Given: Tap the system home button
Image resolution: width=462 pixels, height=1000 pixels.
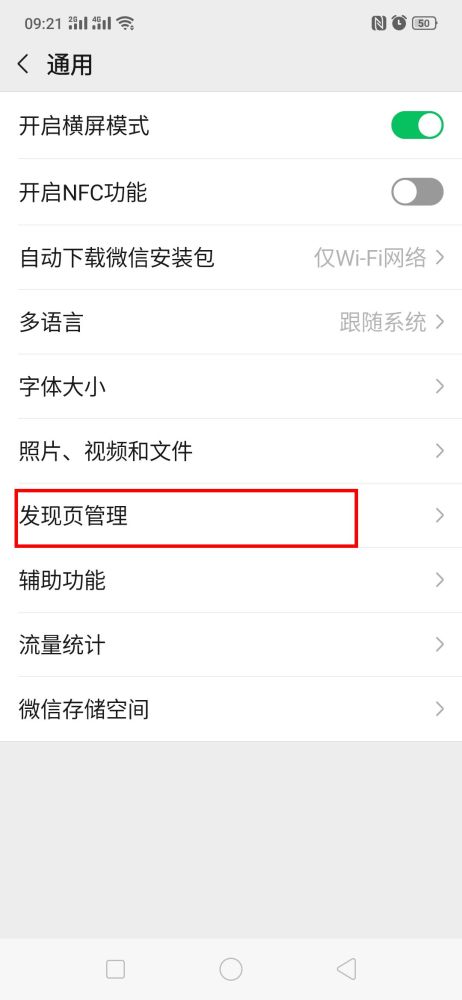Looking at the screenshot, I should [230, 969].
